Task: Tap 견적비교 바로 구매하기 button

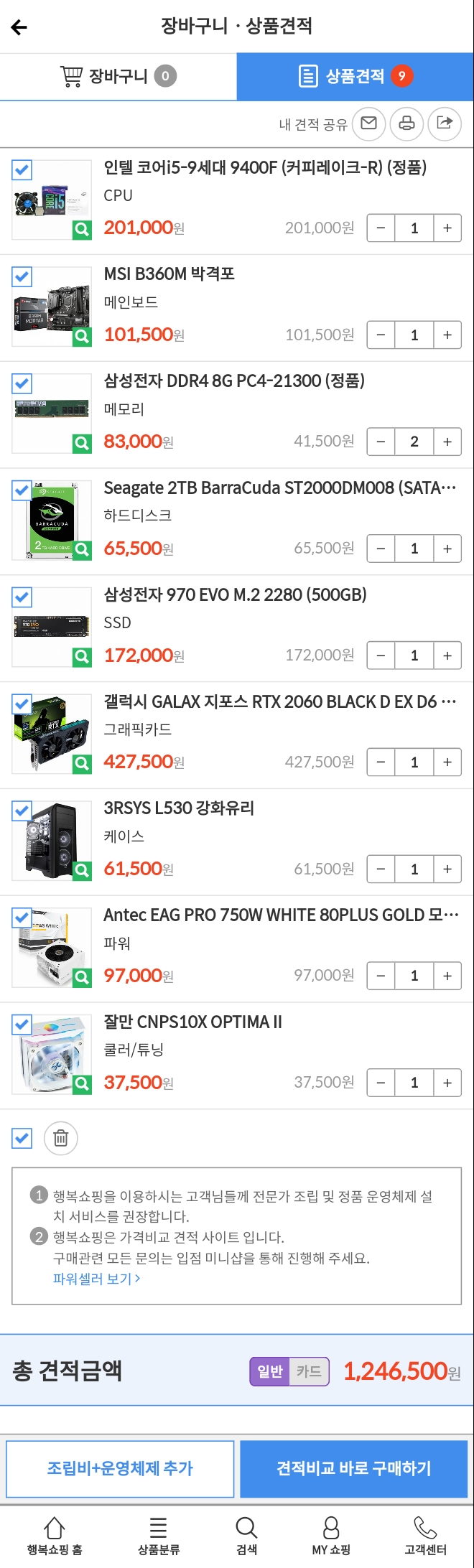Action: click(x=354, y=1468)
